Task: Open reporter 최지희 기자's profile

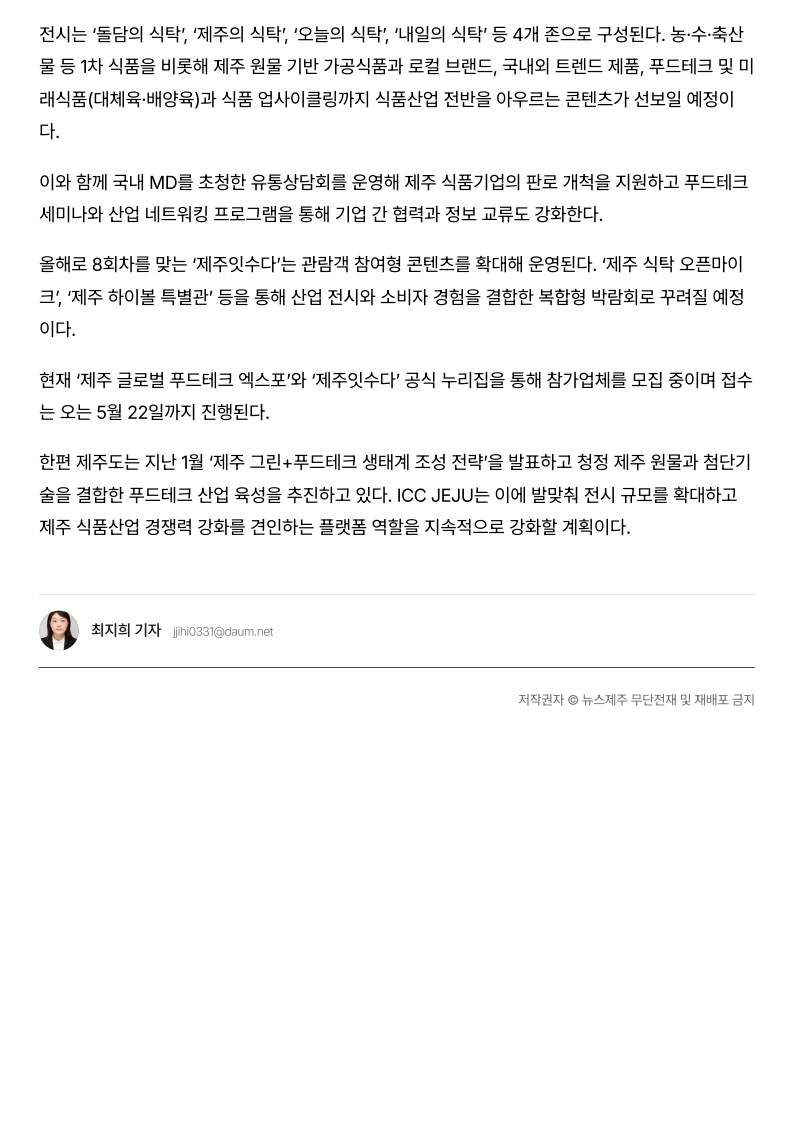Action: [x=126, y=630]
